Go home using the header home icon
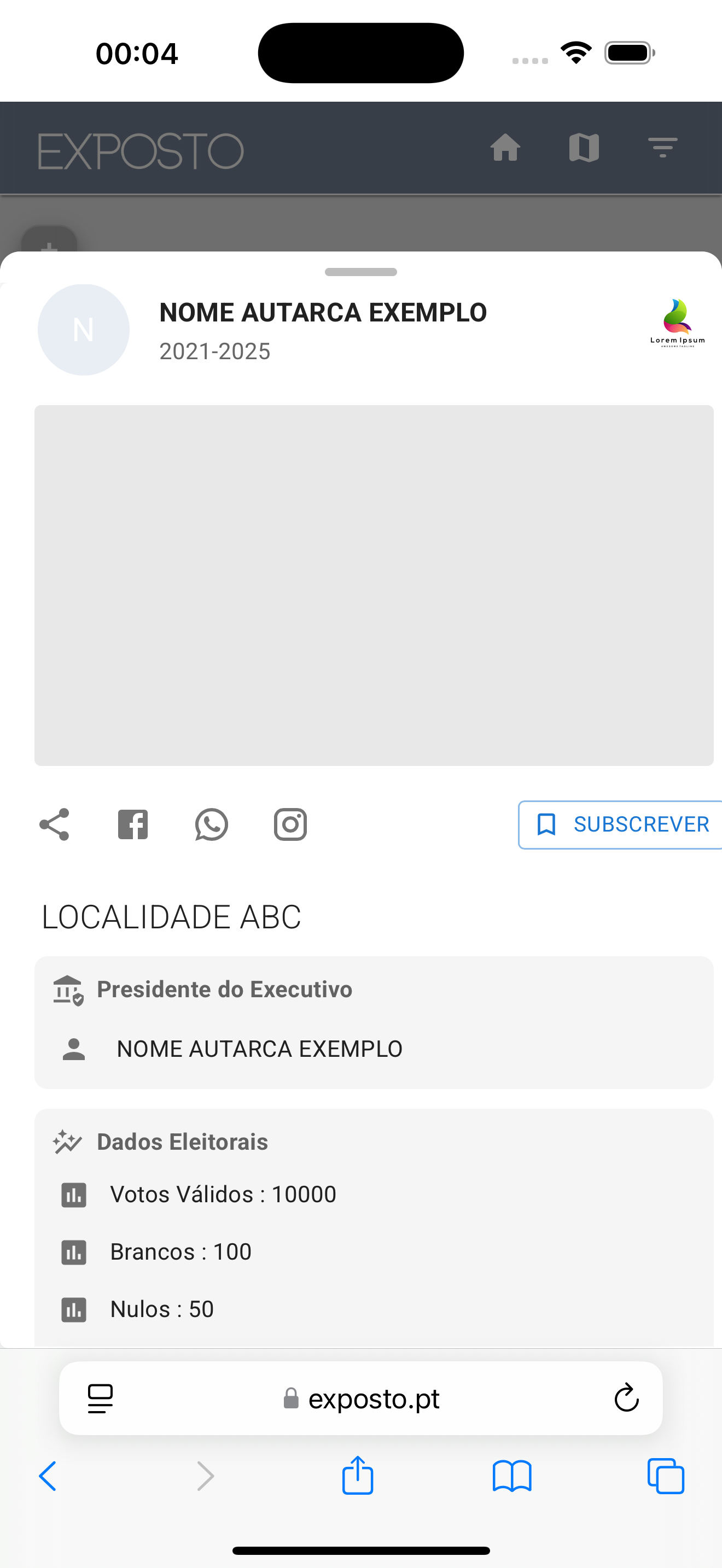The height and width of the screenshot is (1568, 722). pyautogui.click(x=506, y=148)
